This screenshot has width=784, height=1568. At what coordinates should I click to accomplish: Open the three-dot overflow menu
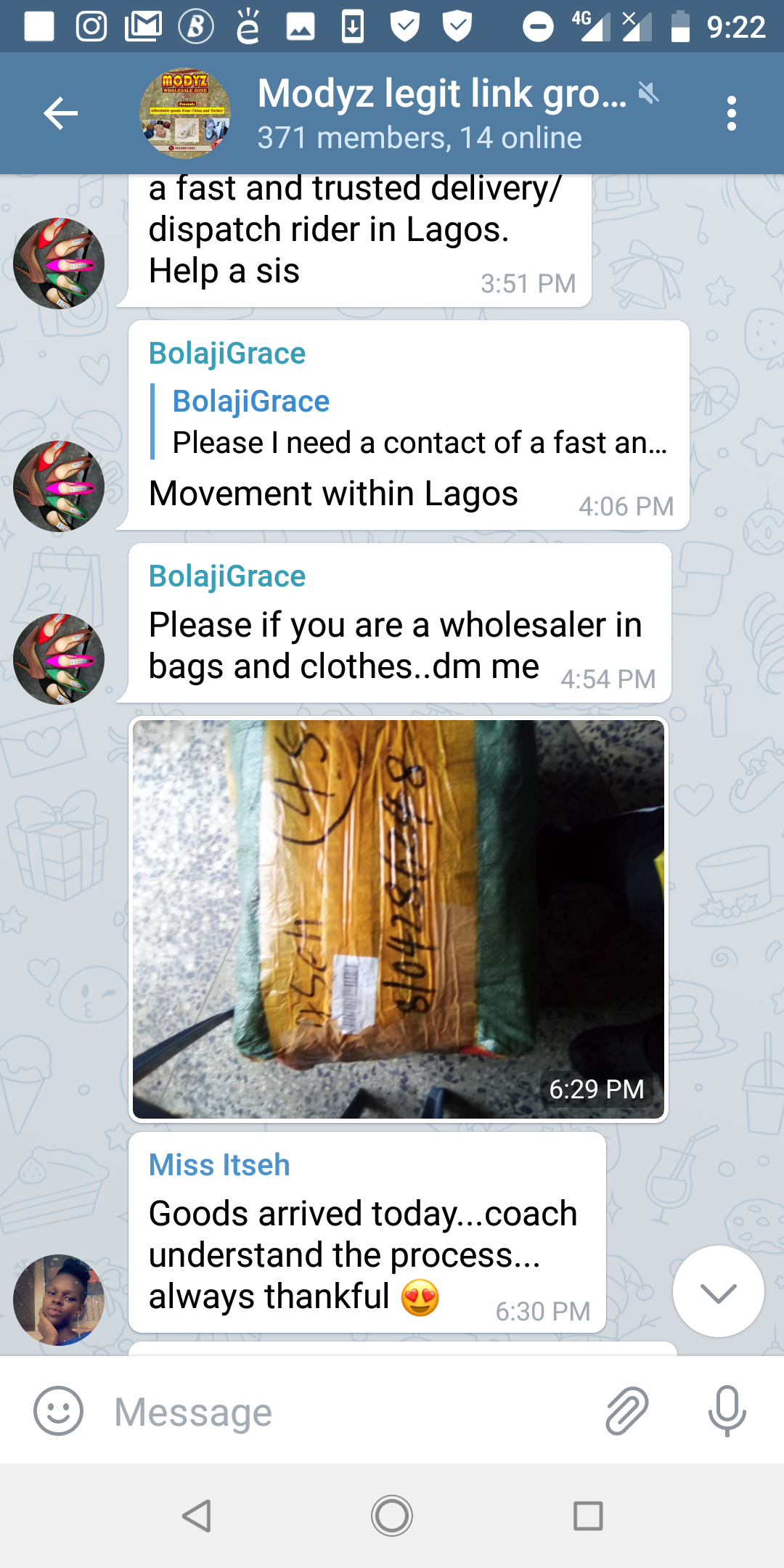pyautogui.click(x=731, y=113)
